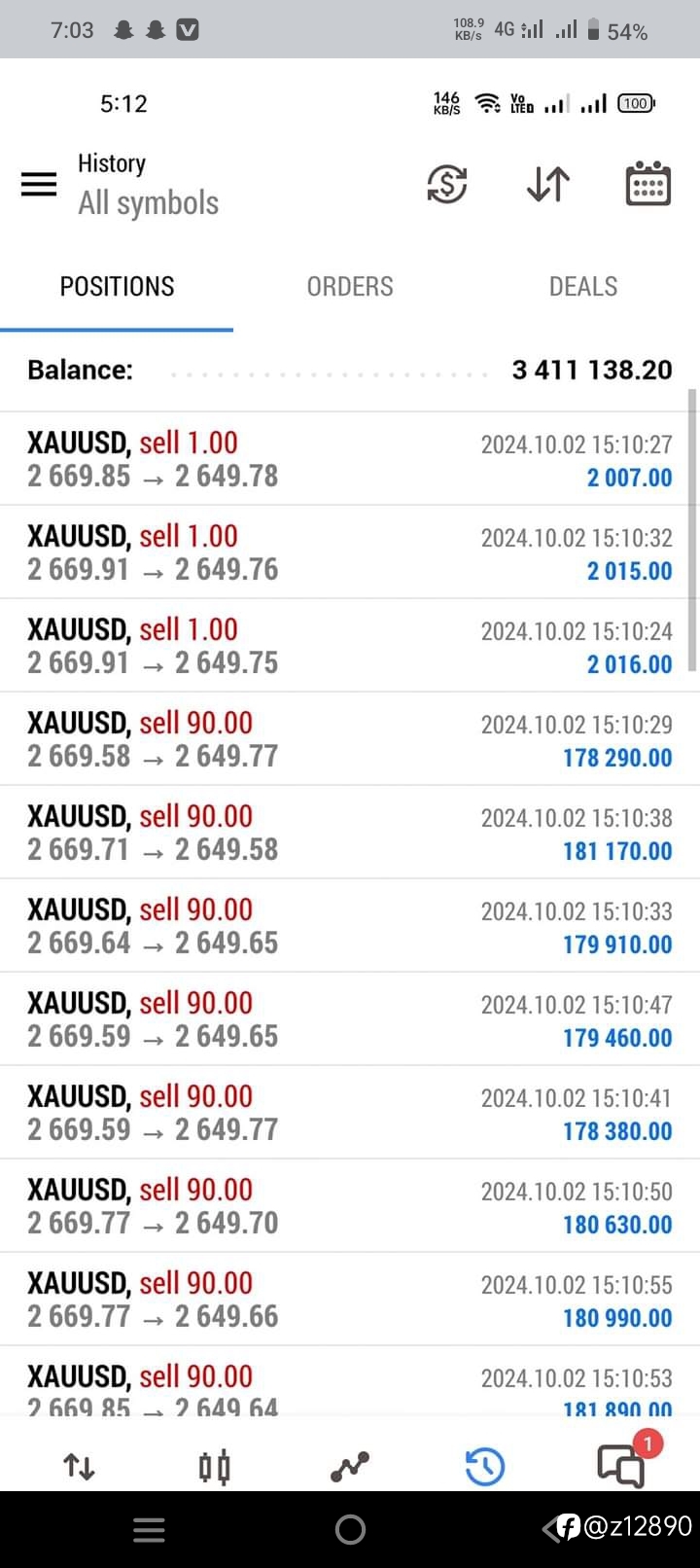Tap the system home button
Viewport: 700px width, 1568px height.
coord(350,1530)
